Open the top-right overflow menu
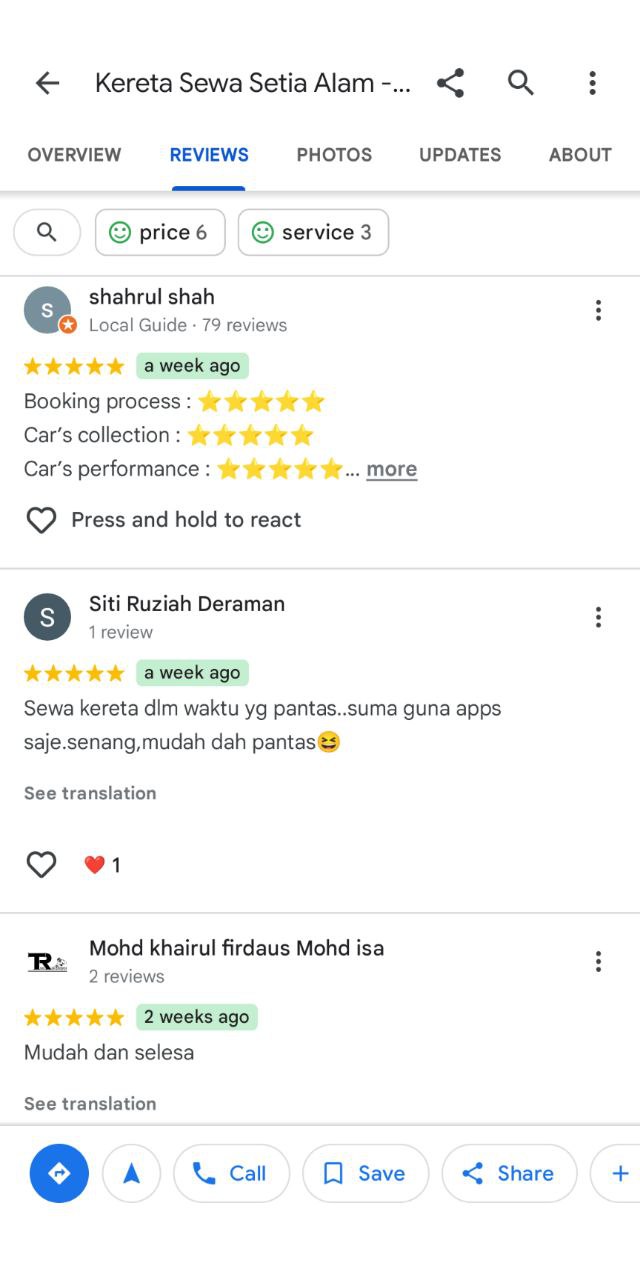 click(x=592, y=83)
